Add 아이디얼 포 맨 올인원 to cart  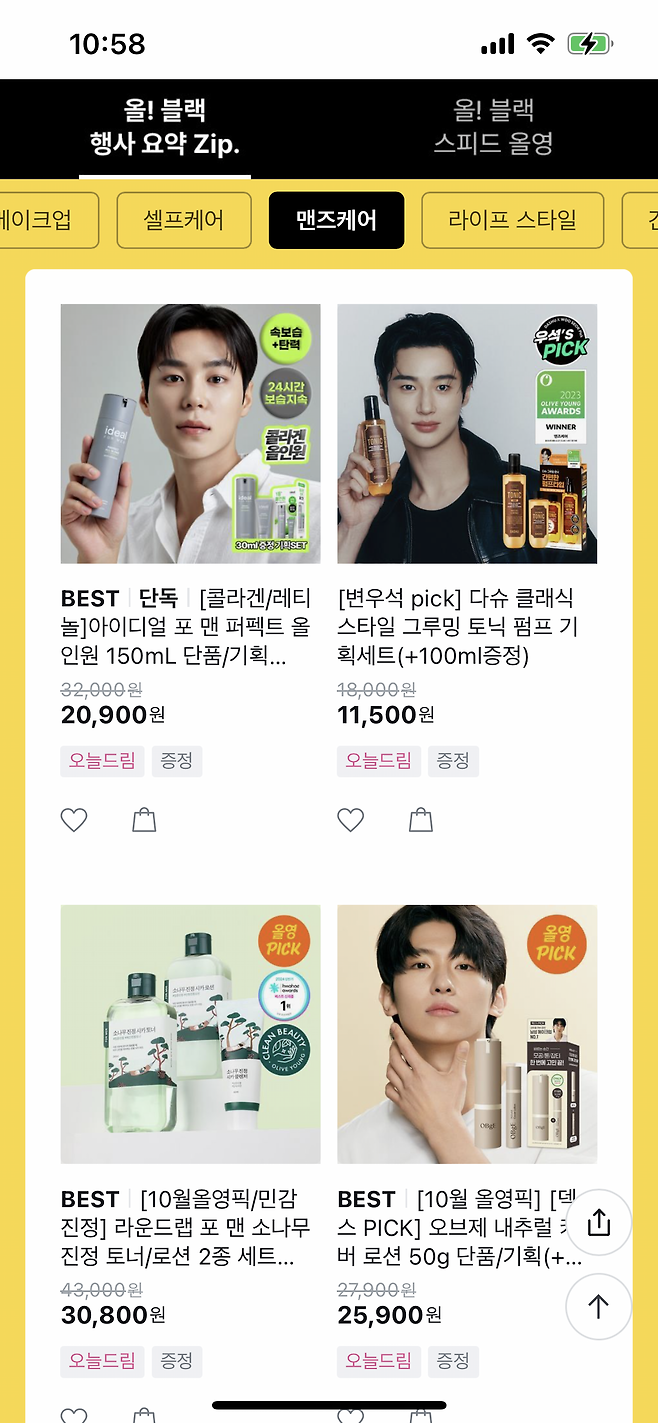[144, 821]
